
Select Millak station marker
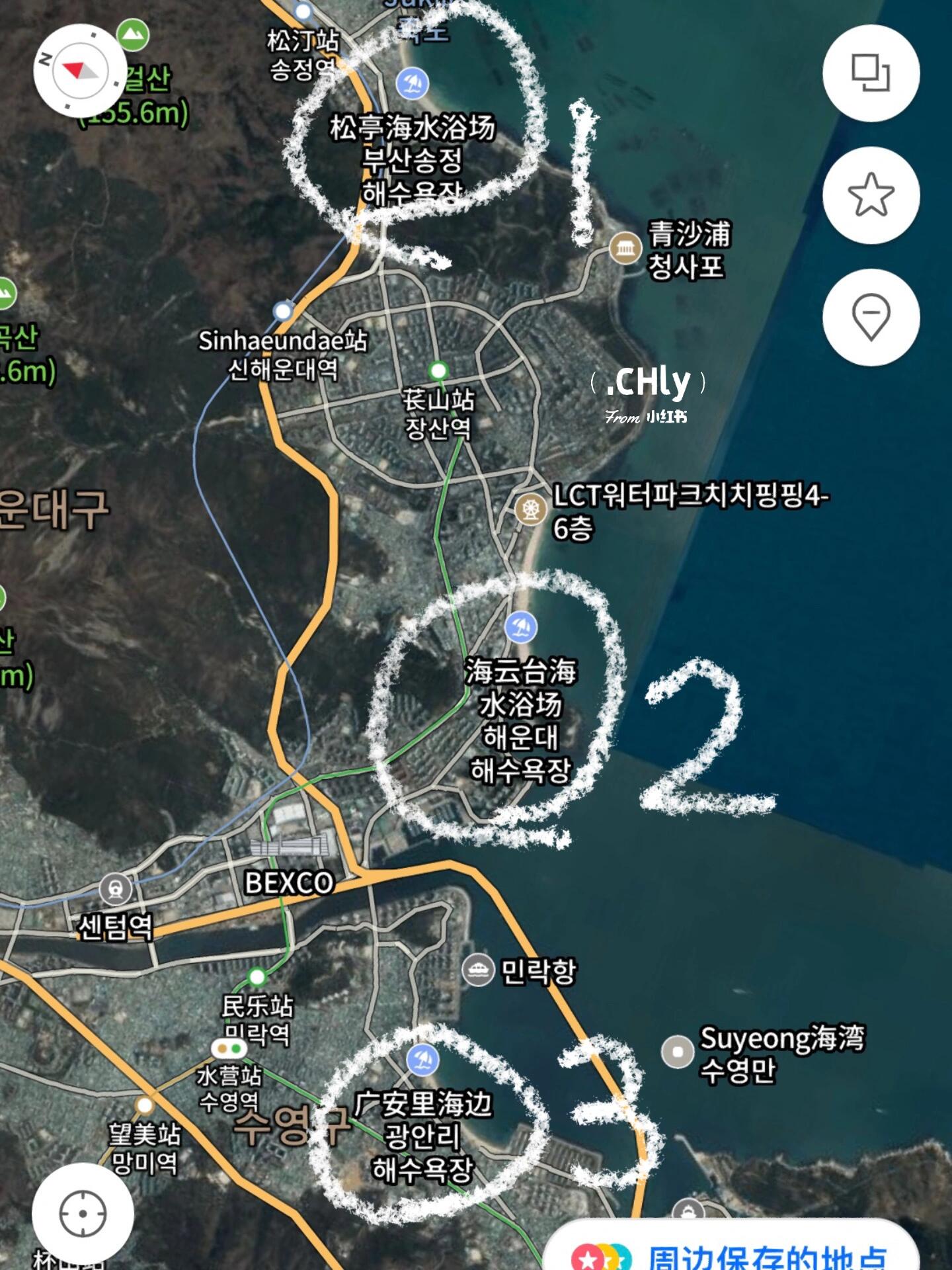pyautogui.click(x=257, y=976)
